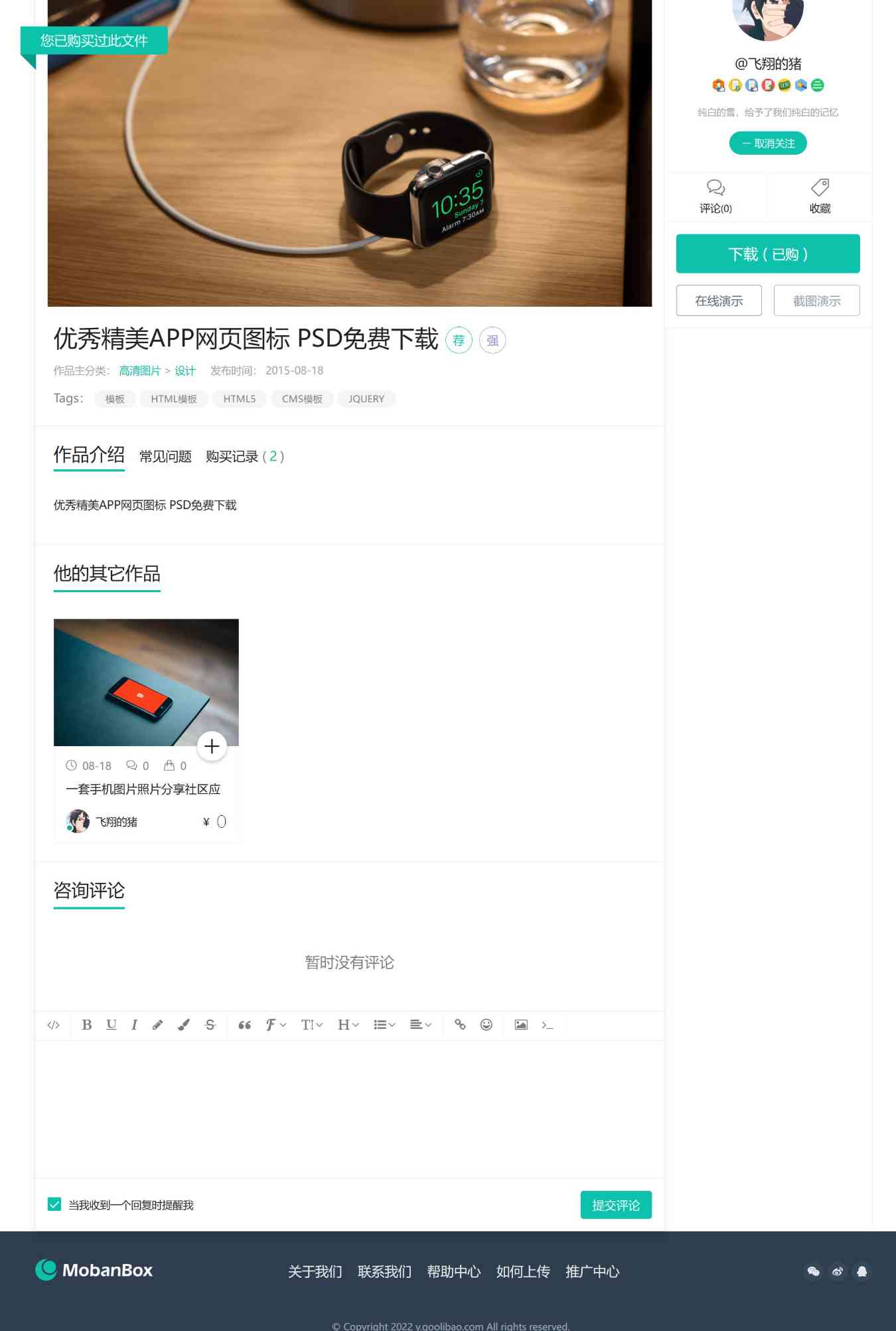Open the heading style dropdown
This screenshot has height=1331, width=896.
(347, 1025)
